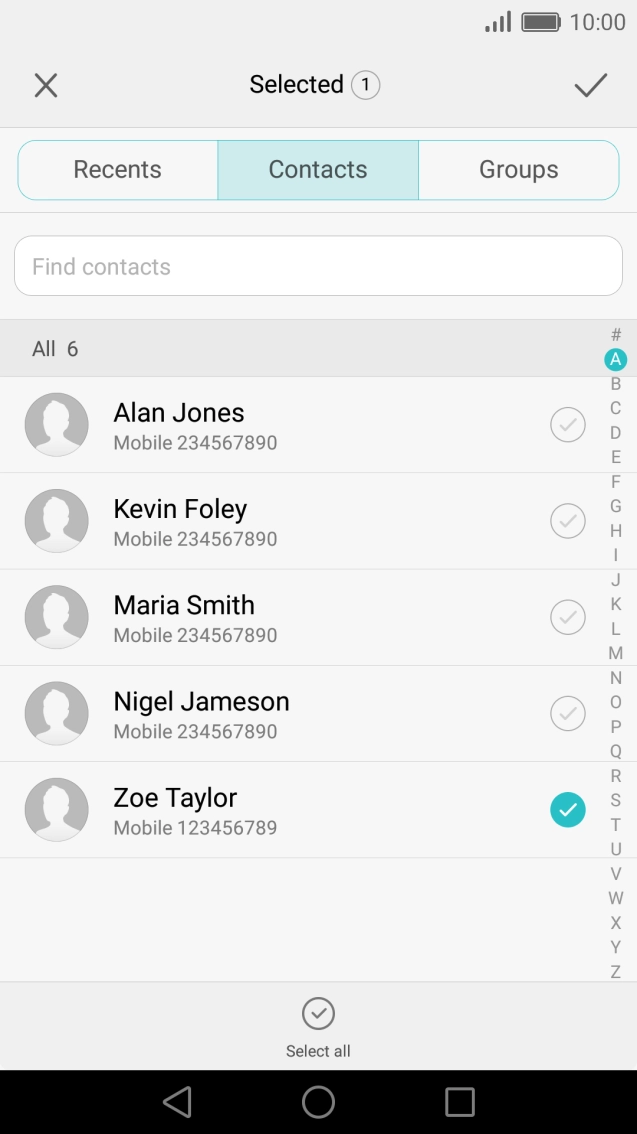Select all contacts
637x1134 pixels.
[318, 1026]
